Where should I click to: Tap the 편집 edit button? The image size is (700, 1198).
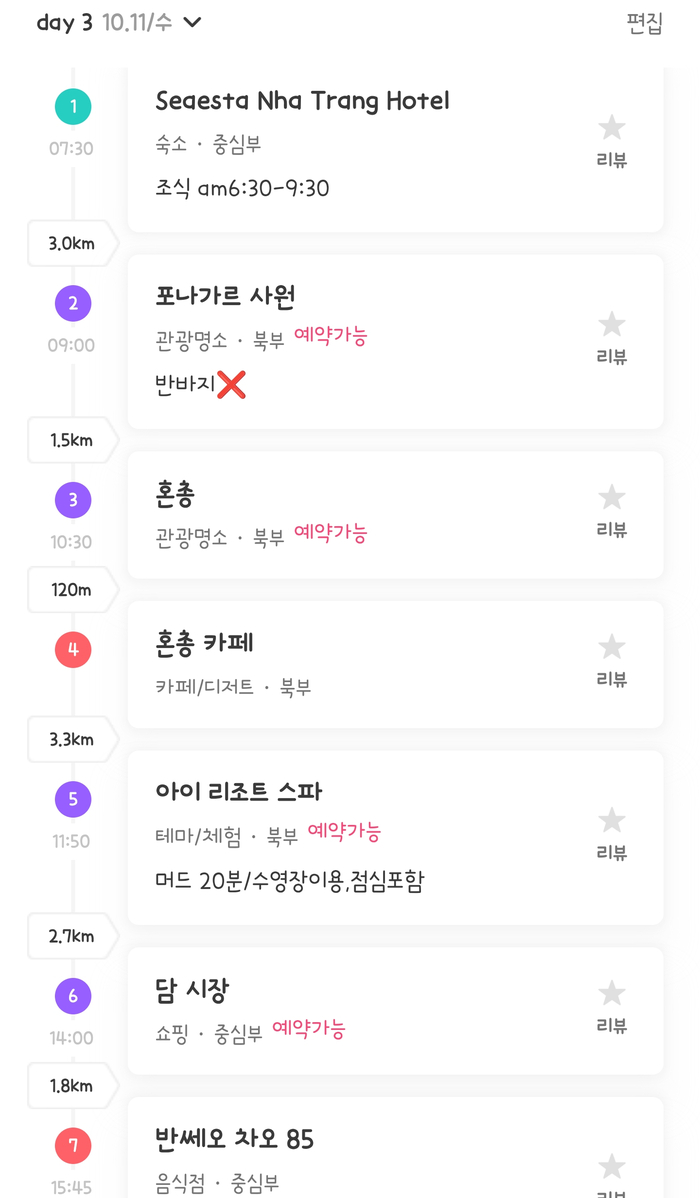tap(644, 24)
